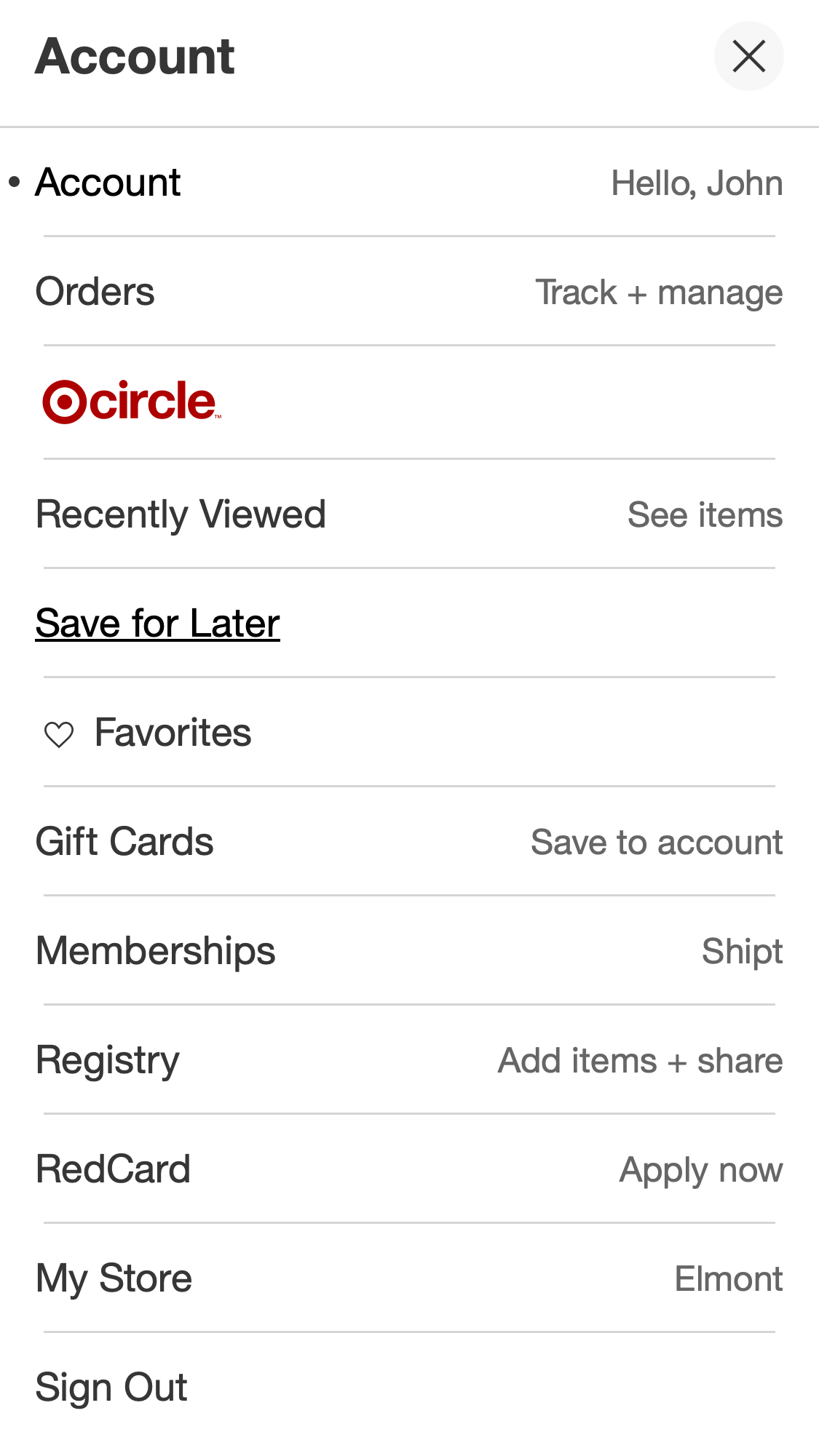Close the Account panel with the X icon
The image size is (819, 1456).
point(748,56)
